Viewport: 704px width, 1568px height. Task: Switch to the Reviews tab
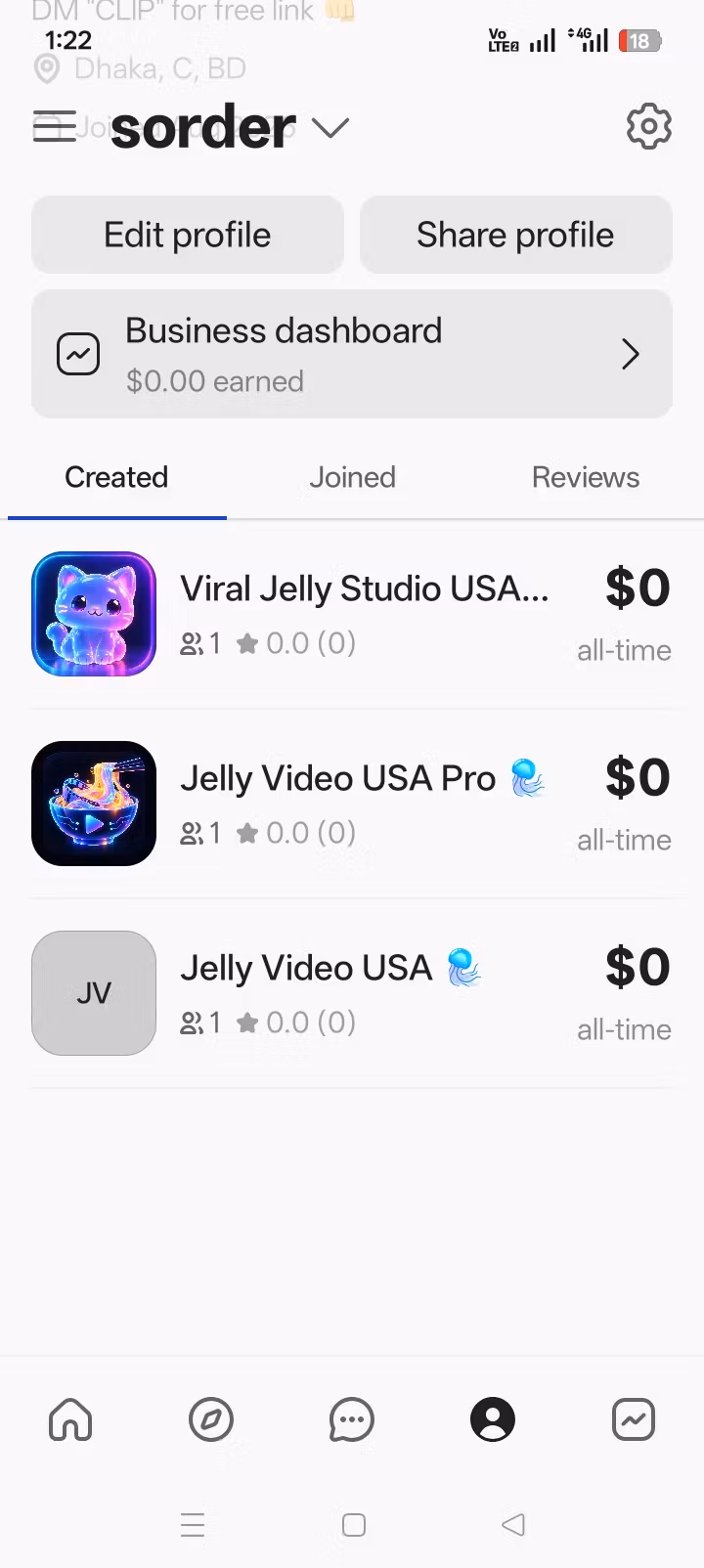coord(586,477)
